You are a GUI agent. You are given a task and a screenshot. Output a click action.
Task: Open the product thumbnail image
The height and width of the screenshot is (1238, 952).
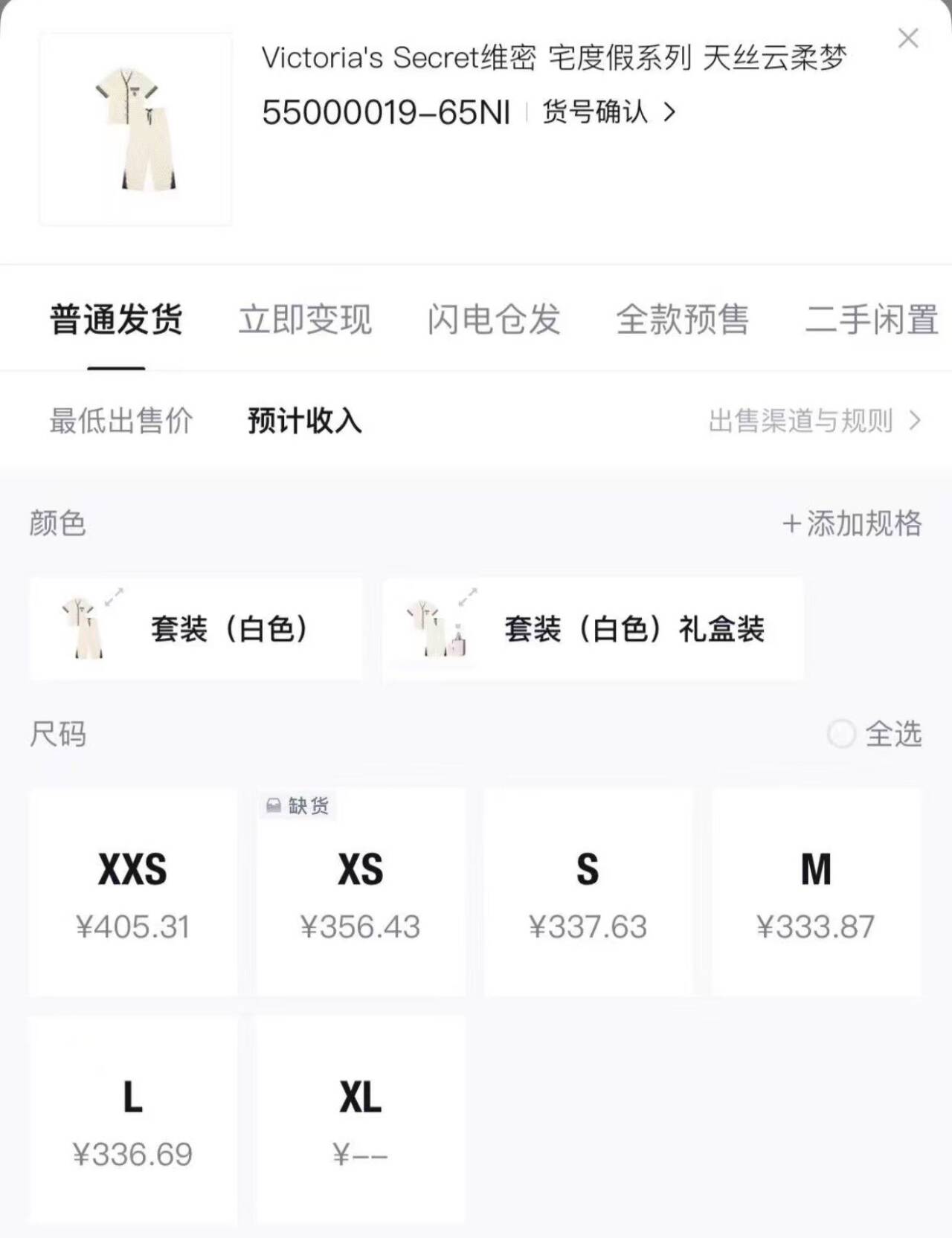pyautogui.click(x=135, y=129)
